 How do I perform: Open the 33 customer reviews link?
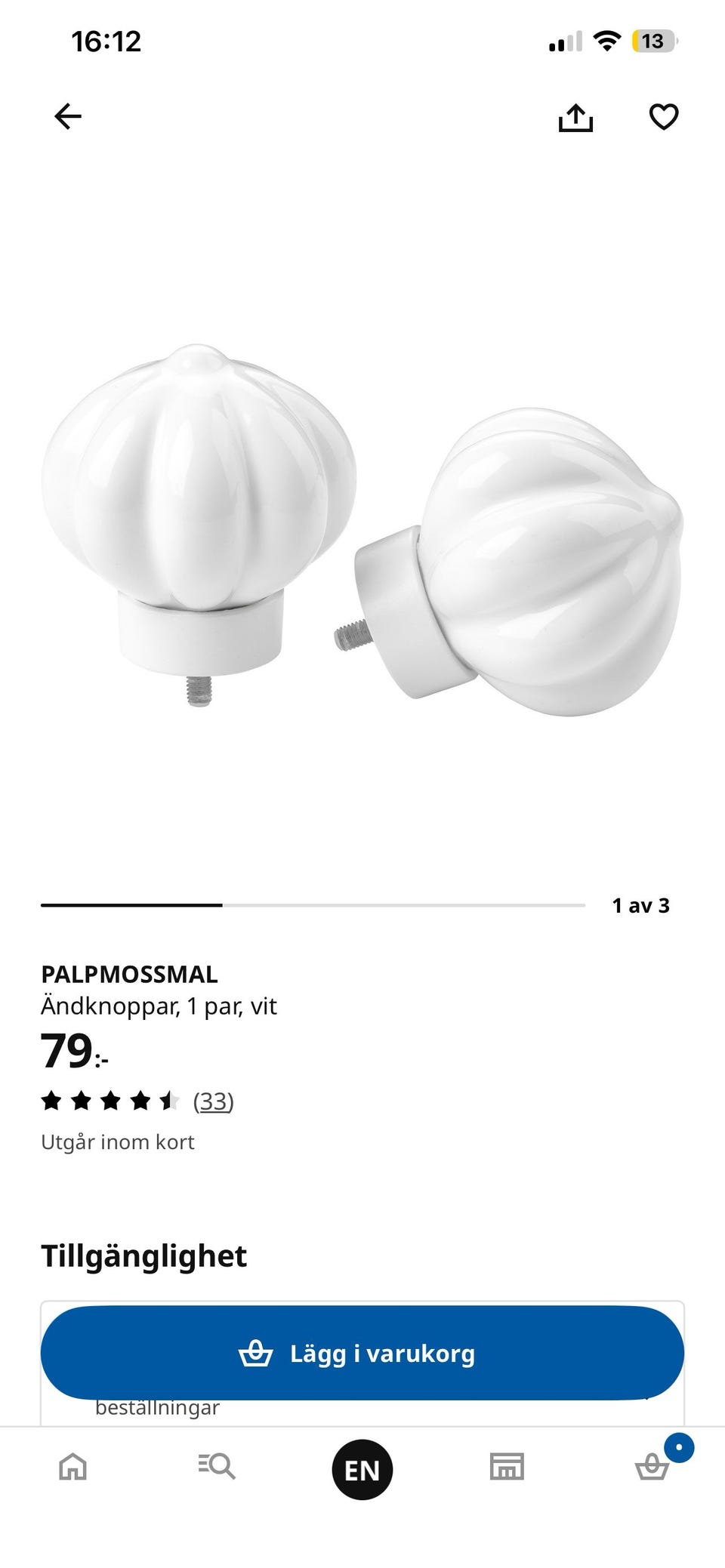click(x=214, y=1101)
